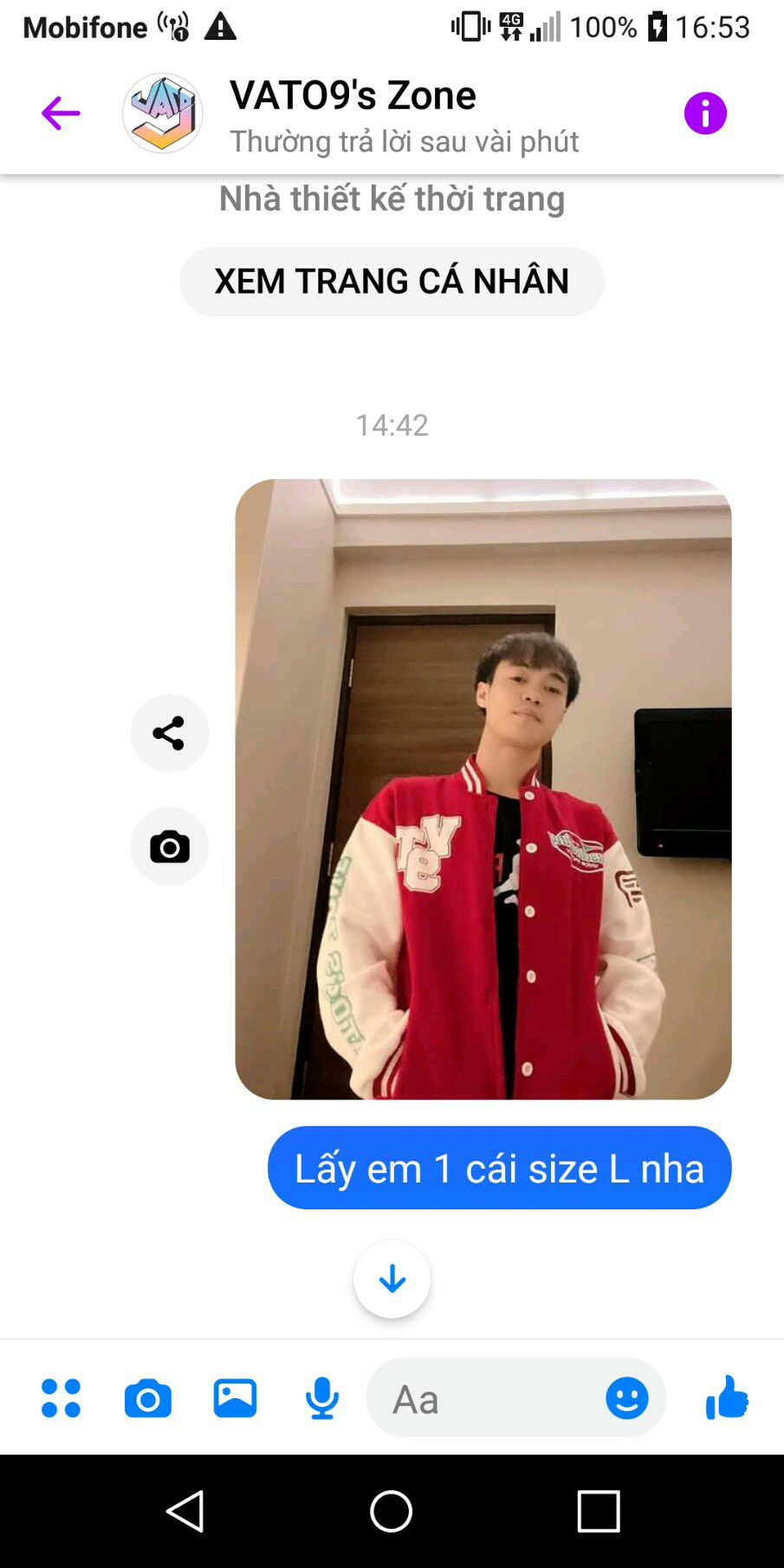Jump to latest messages with the down arrow
Viewport: 784px width, 1568px height.
tap(392, 1279)
